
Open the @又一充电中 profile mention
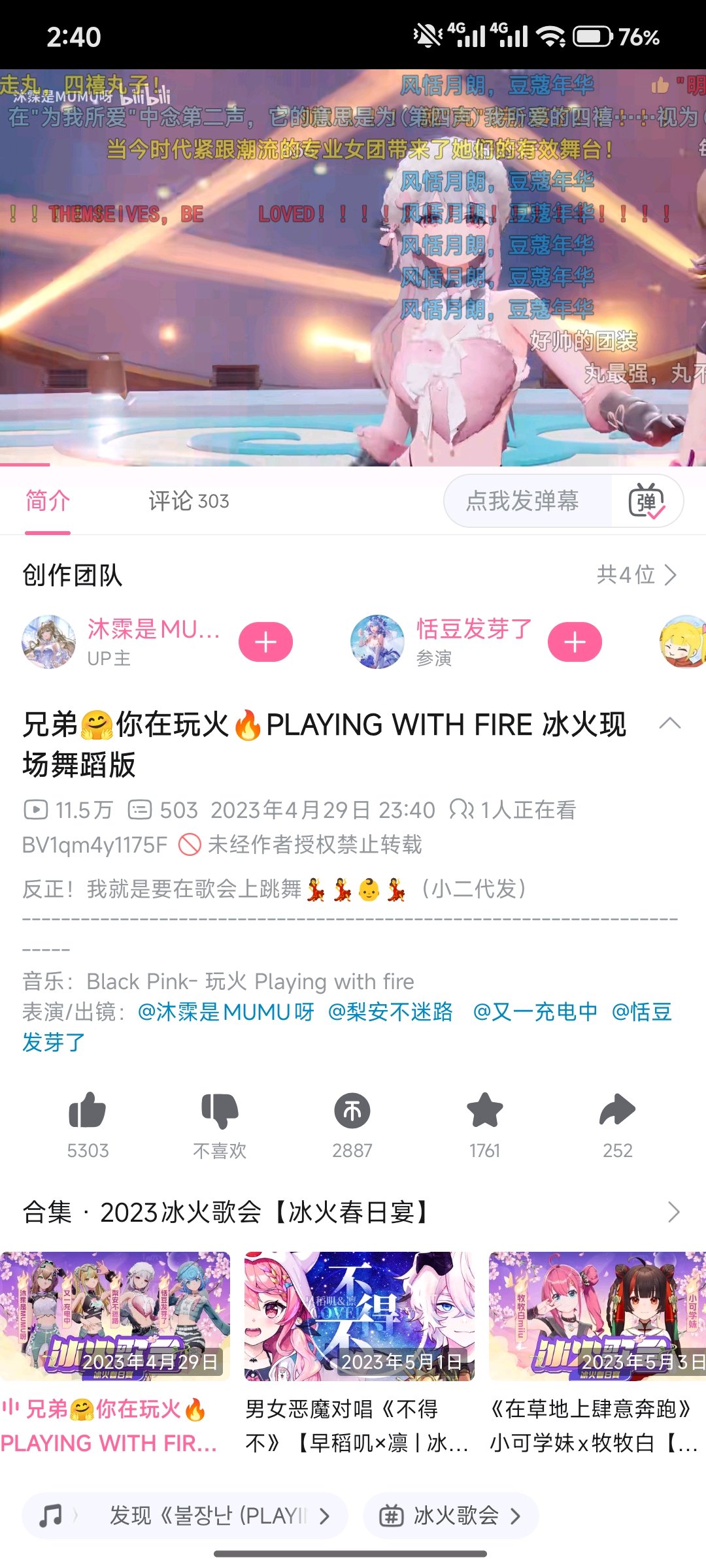click(x=535, y=1011)
